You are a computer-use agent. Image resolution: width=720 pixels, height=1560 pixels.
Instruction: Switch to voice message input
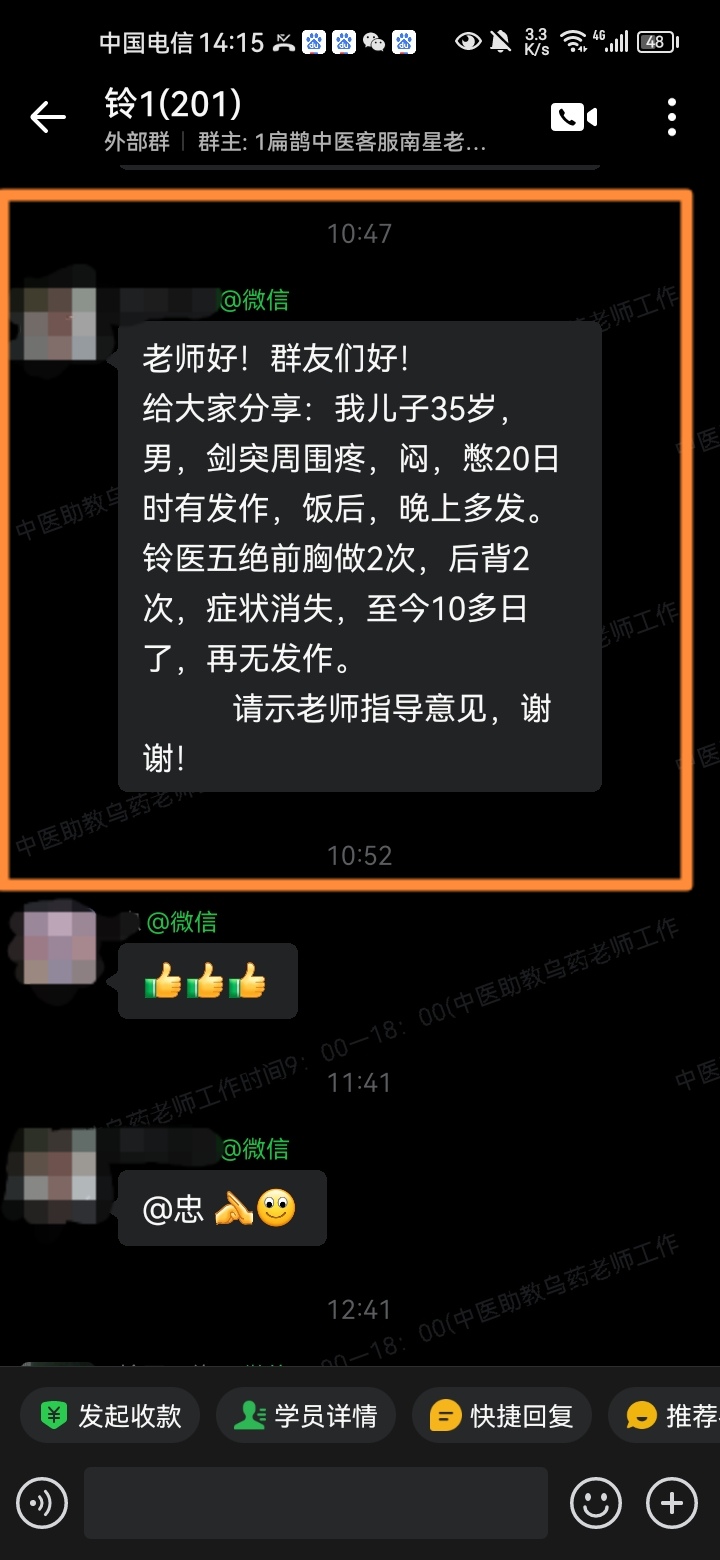click(x=42, y=1503)
